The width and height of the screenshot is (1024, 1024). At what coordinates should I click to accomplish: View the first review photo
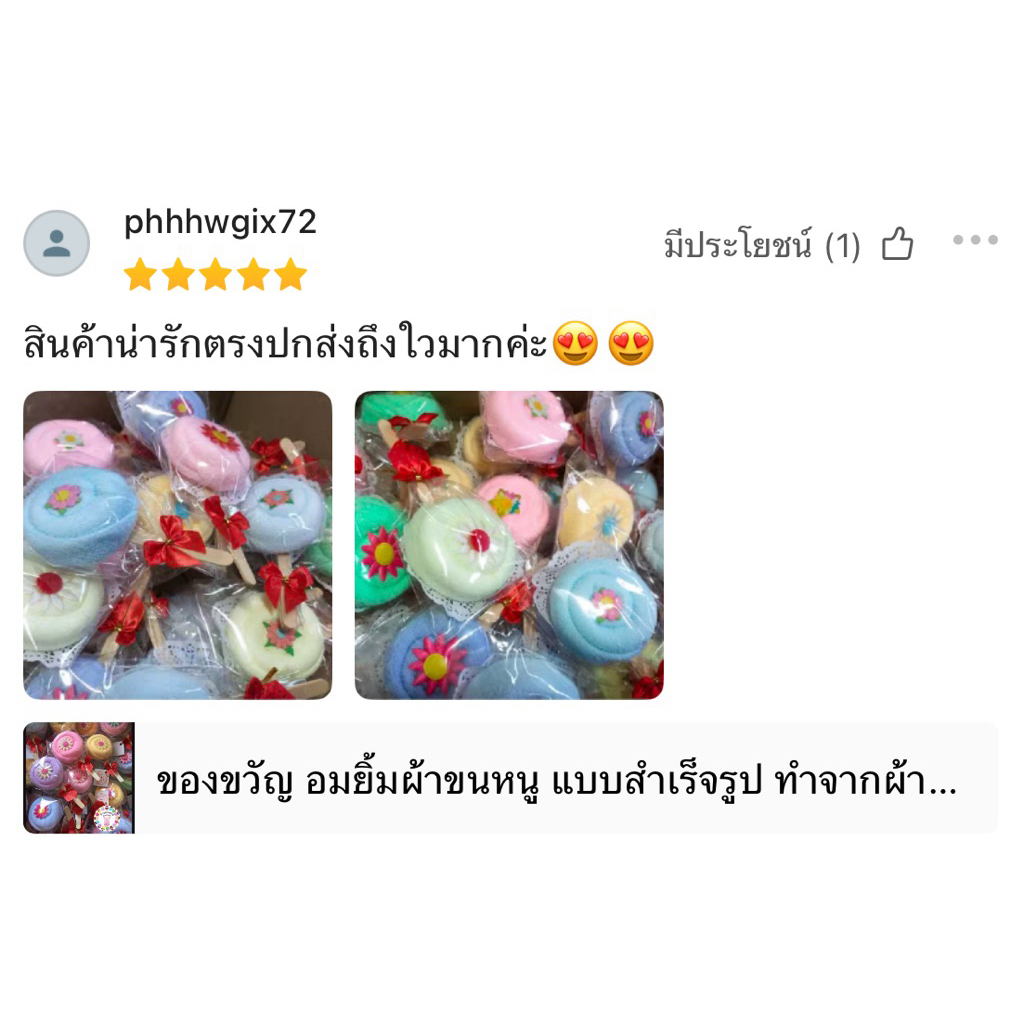pyautogui.click(x=178, y=545)
